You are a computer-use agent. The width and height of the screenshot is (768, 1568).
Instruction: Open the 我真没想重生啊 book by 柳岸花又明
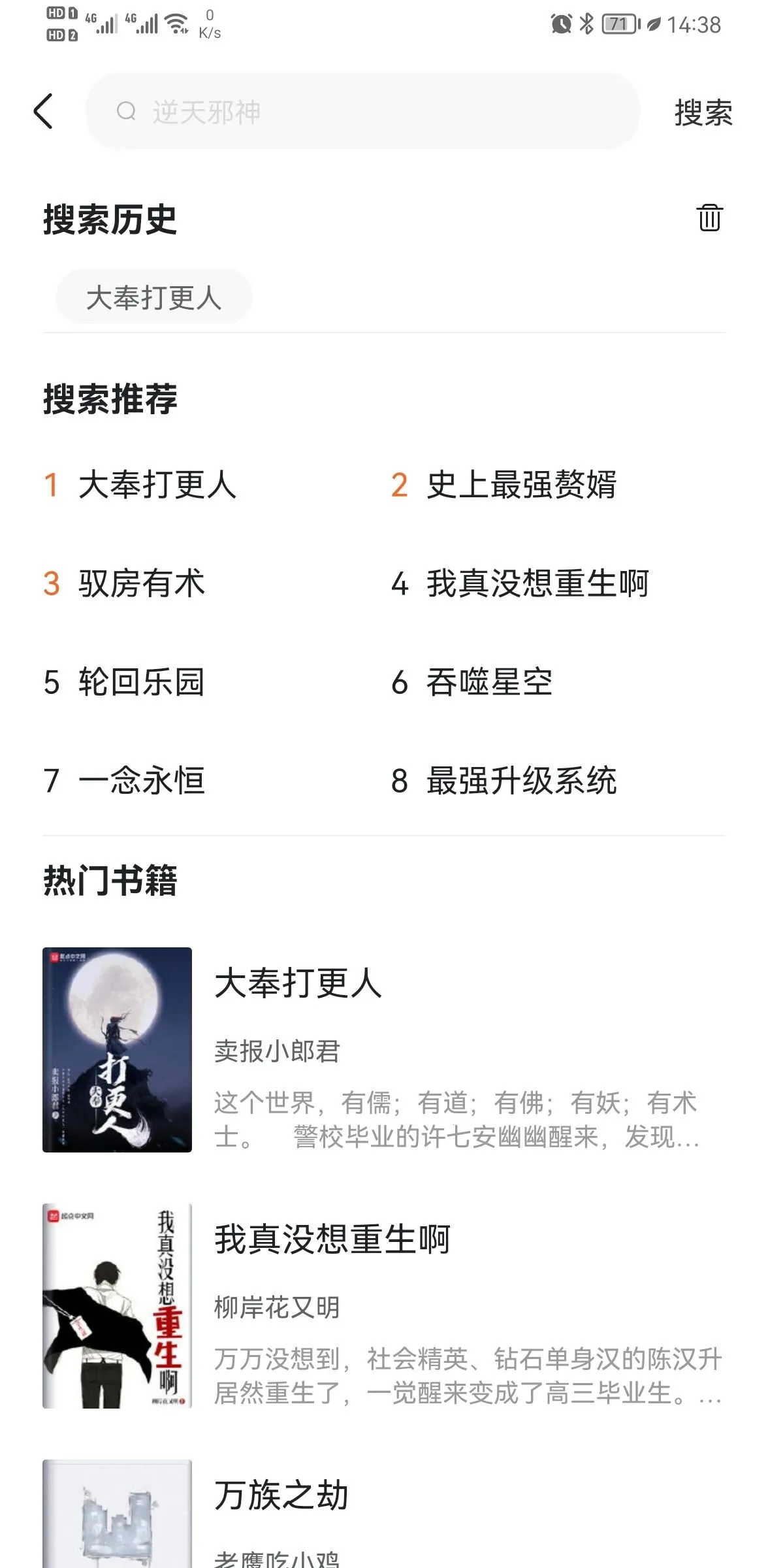[383, 1305]
